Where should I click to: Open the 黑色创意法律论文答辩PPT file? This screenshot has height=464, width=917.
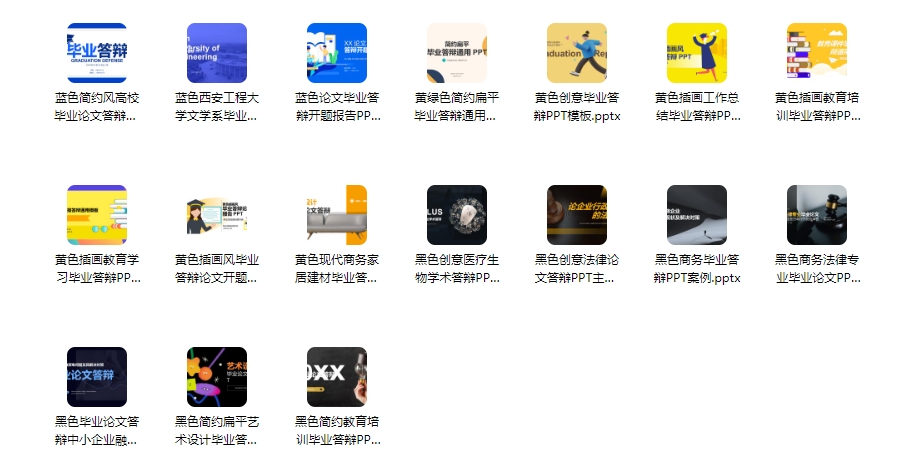[577, 215]
